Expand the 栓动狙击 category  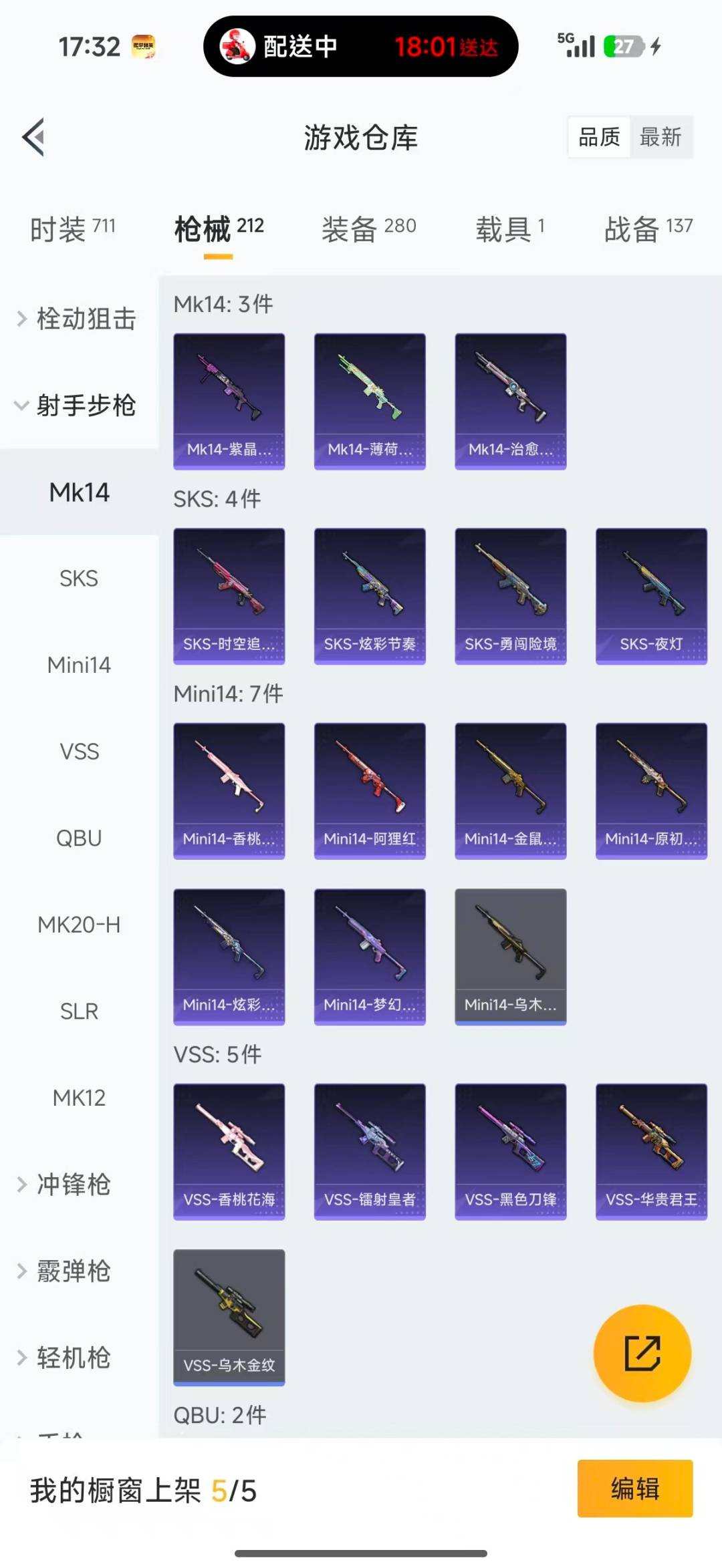77,319
